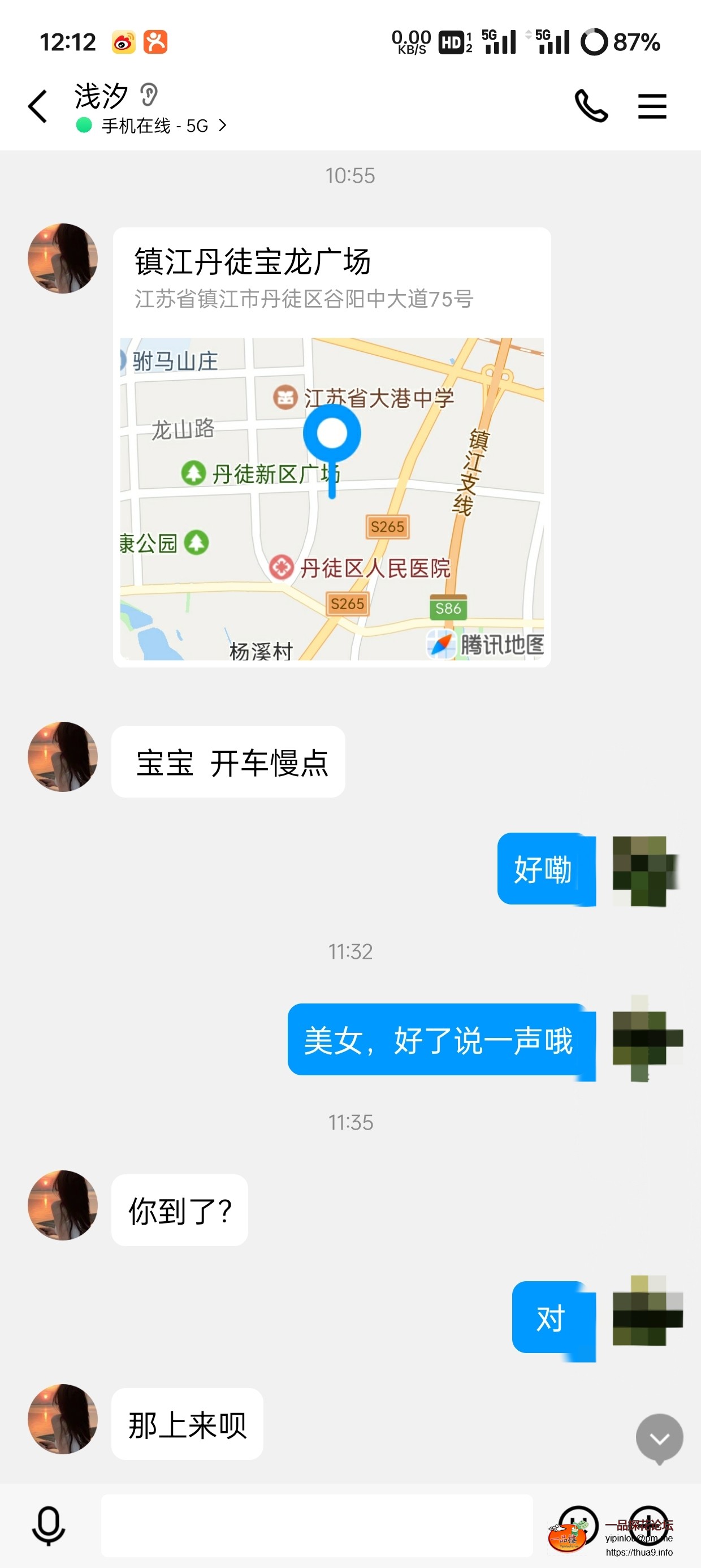
Task: Jump to the latest messages
Action: [659, 1438]
